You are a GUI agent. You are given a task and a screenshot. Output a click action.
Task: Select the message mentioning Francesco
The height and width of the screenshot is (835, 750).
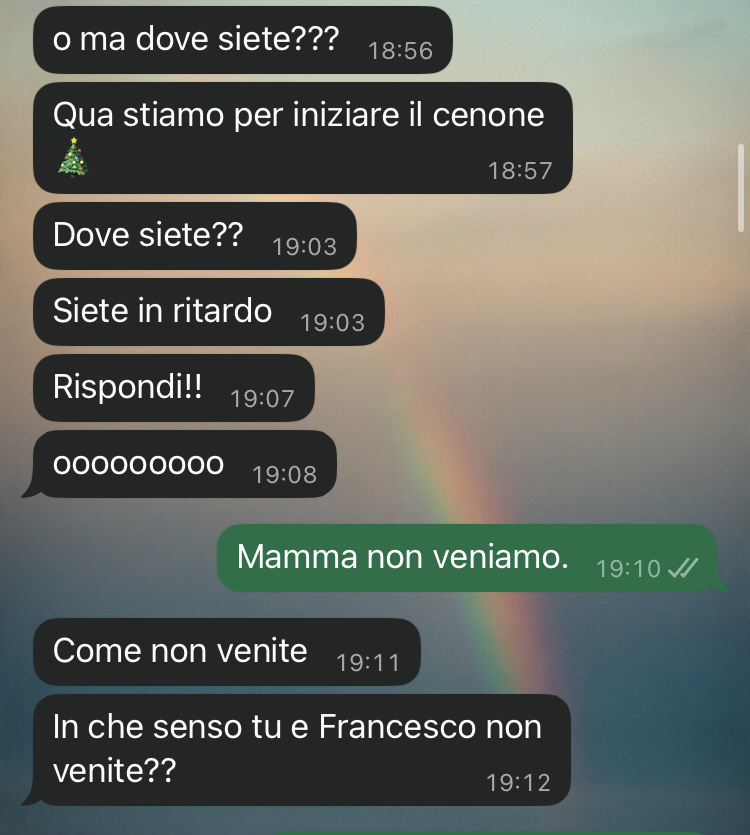point(300,749)
